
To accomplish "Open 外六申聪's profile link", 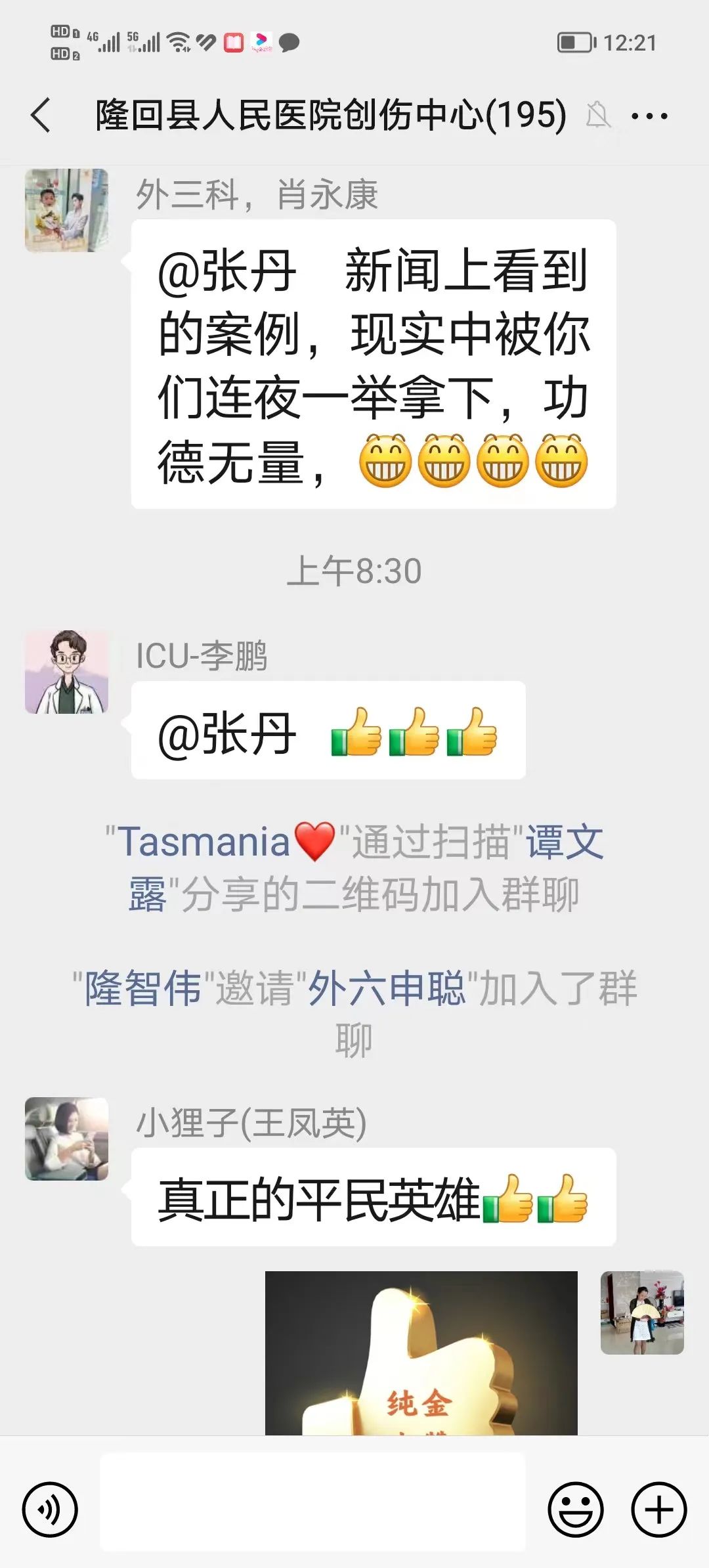I will [x=387, y=988].
